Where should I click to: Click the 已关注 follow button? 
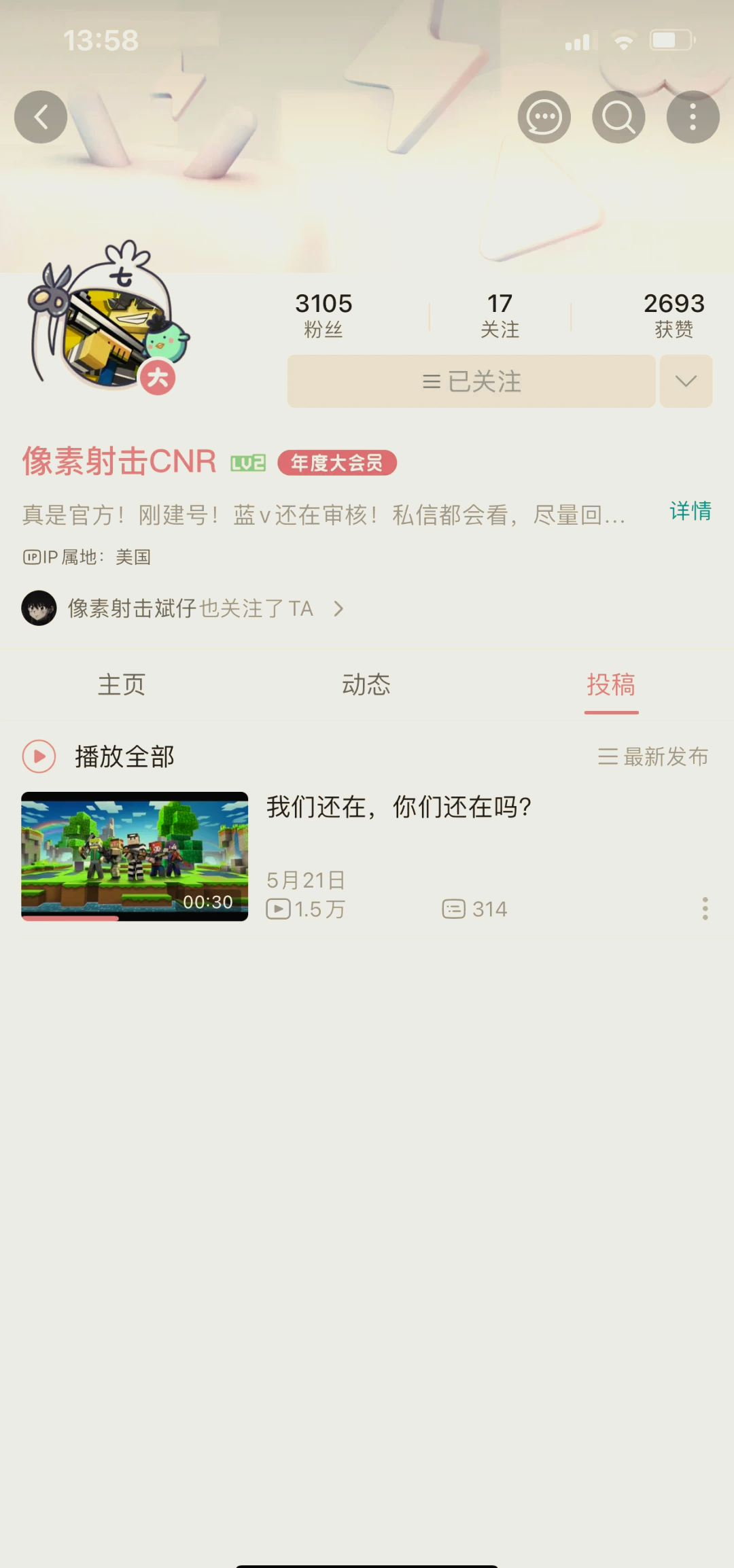[470, 381]
